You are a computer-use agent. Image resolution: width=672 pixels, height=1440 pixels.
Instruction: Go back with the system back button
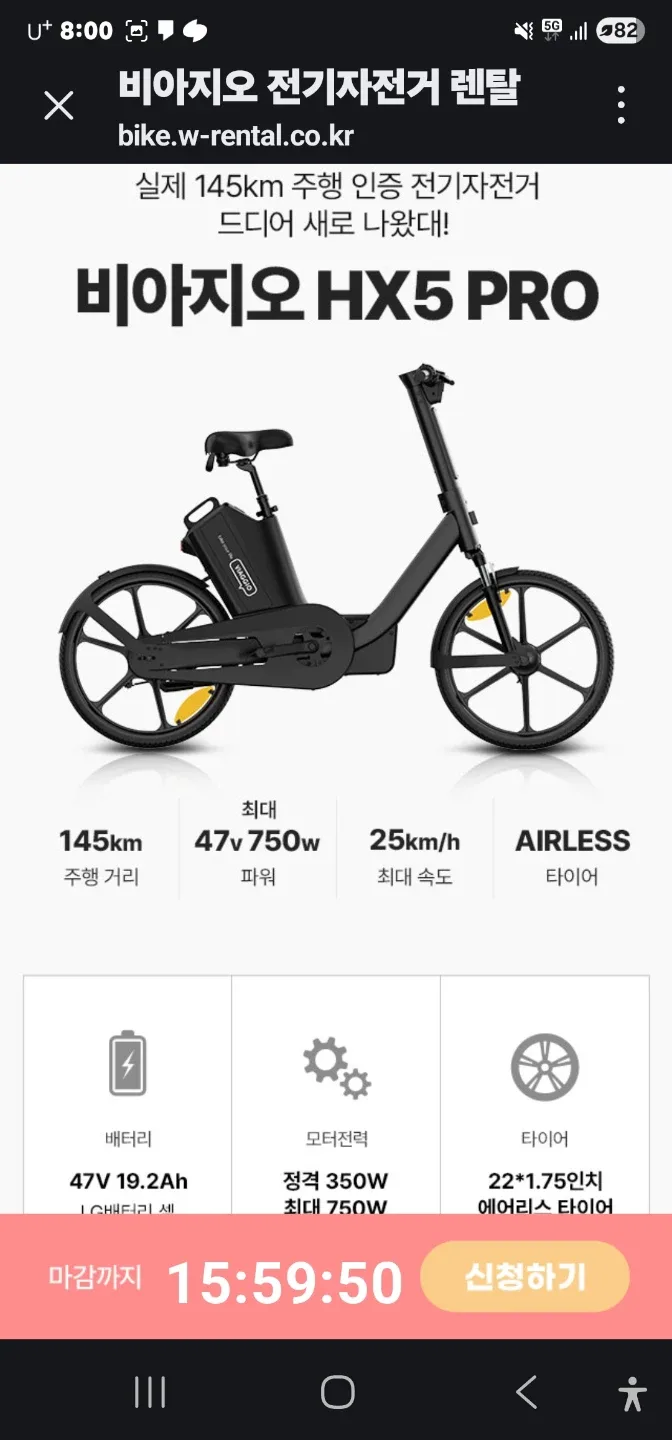pyautogui.click(x=526, y=1392)
